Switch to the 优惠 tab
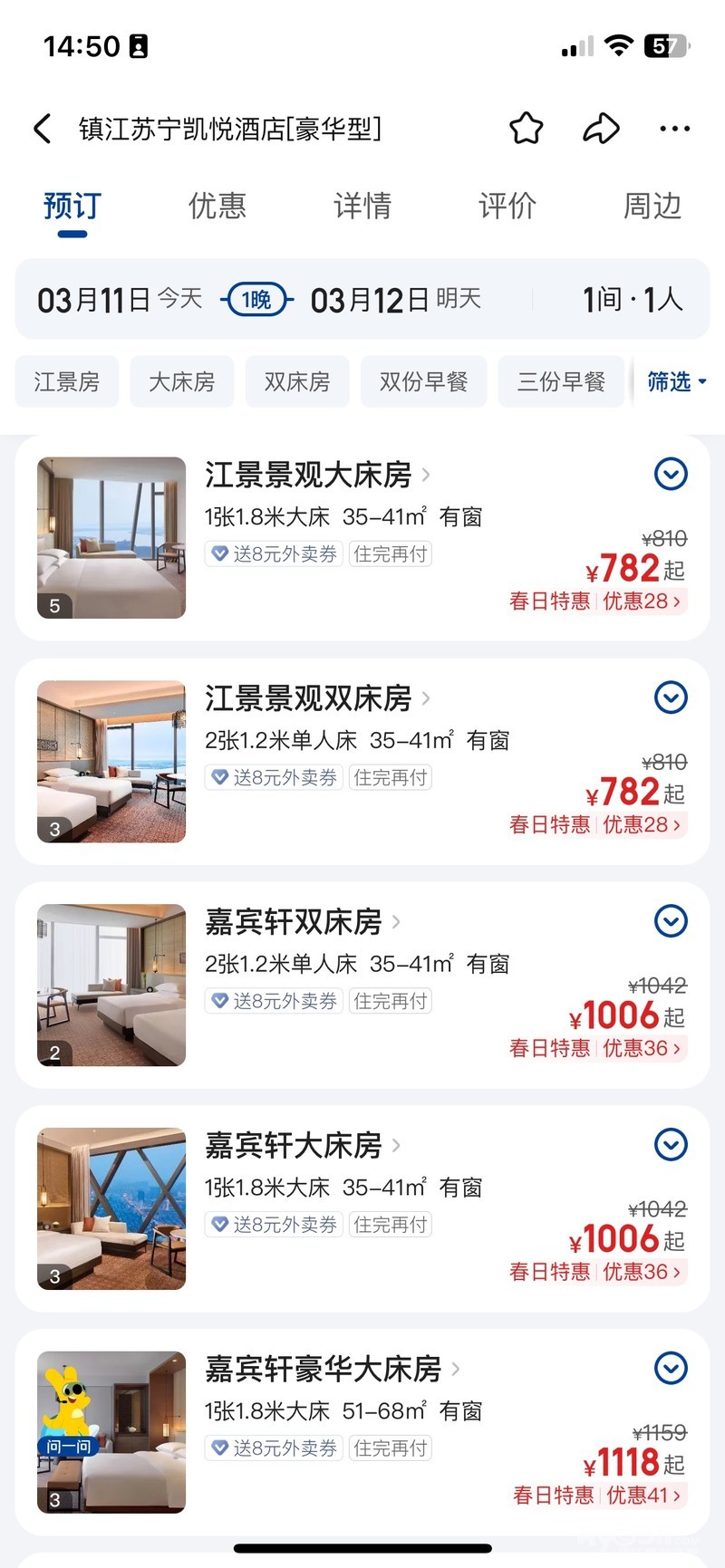The width and height of the screenshot is (725, 1568). point(217,207)
